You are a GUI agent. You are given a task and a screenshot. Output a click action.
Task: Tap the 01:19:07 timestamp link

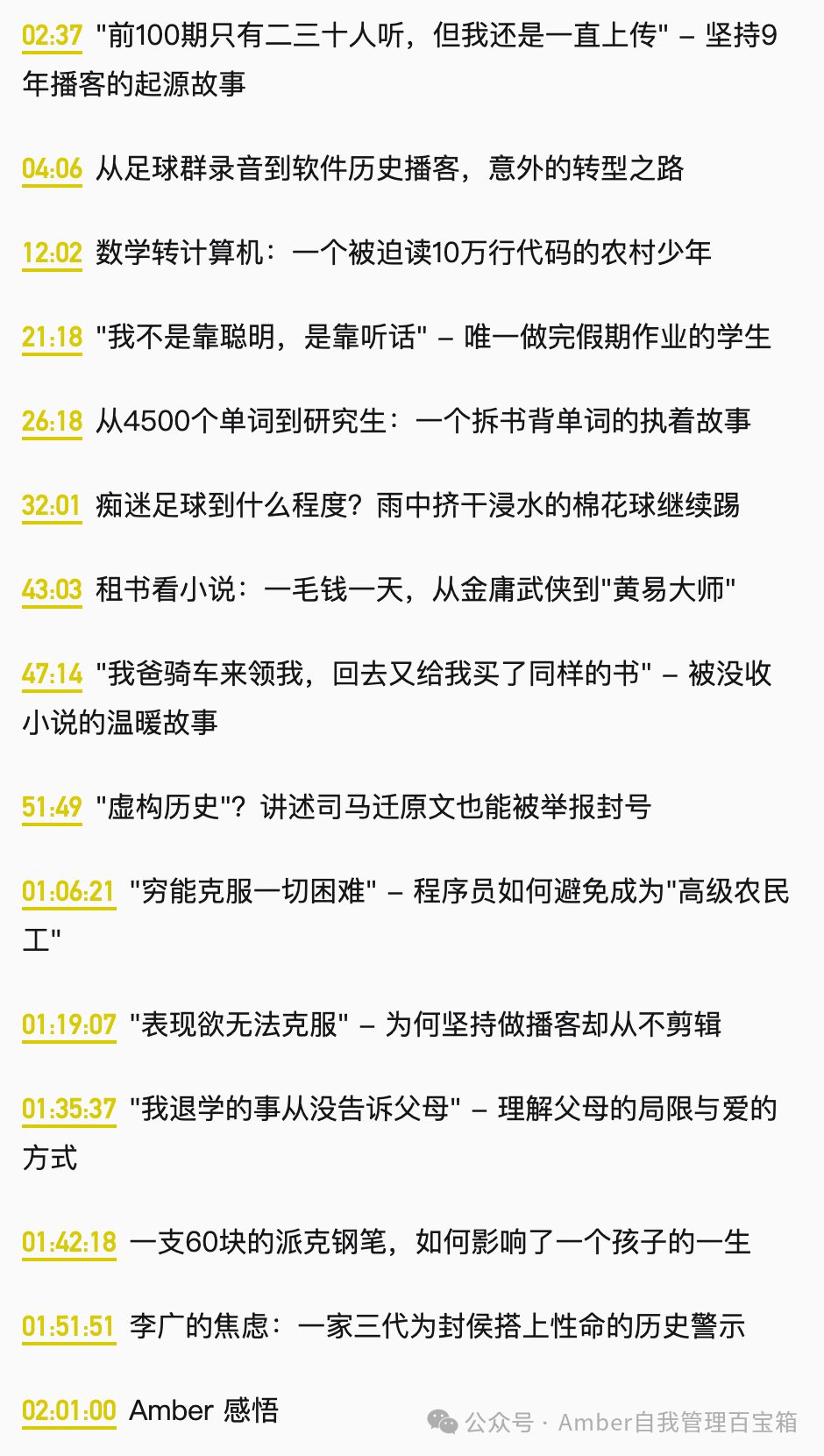pos(69,1025)
